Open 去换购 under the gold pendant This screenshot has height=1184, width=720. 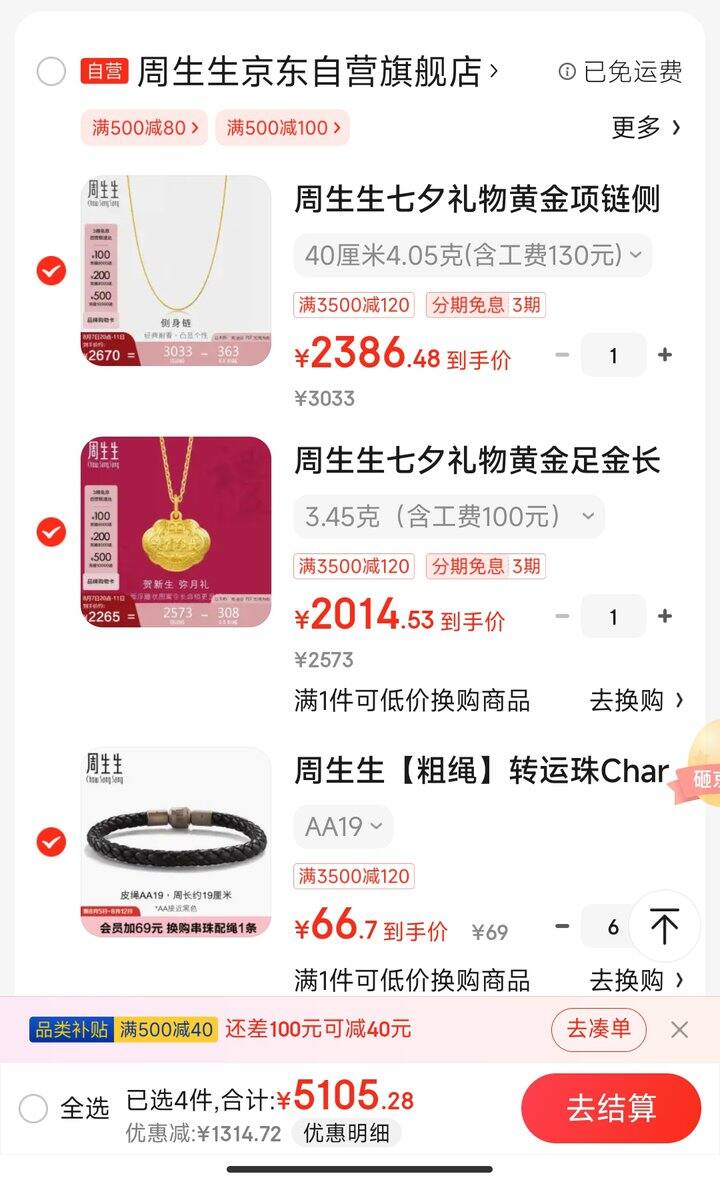click(x=636, y=700)
